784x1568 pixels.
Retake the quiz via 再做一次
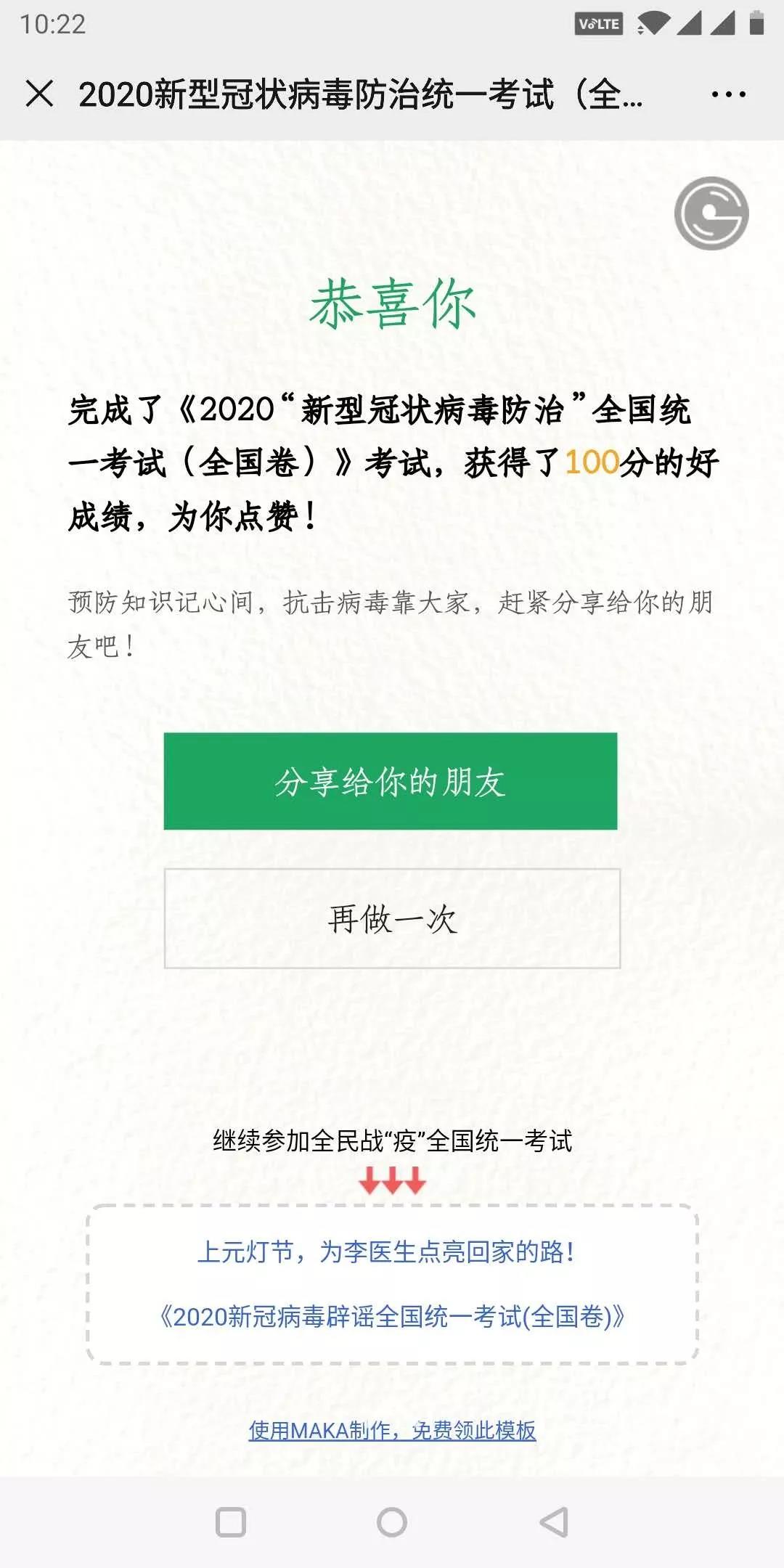[392, 918]
